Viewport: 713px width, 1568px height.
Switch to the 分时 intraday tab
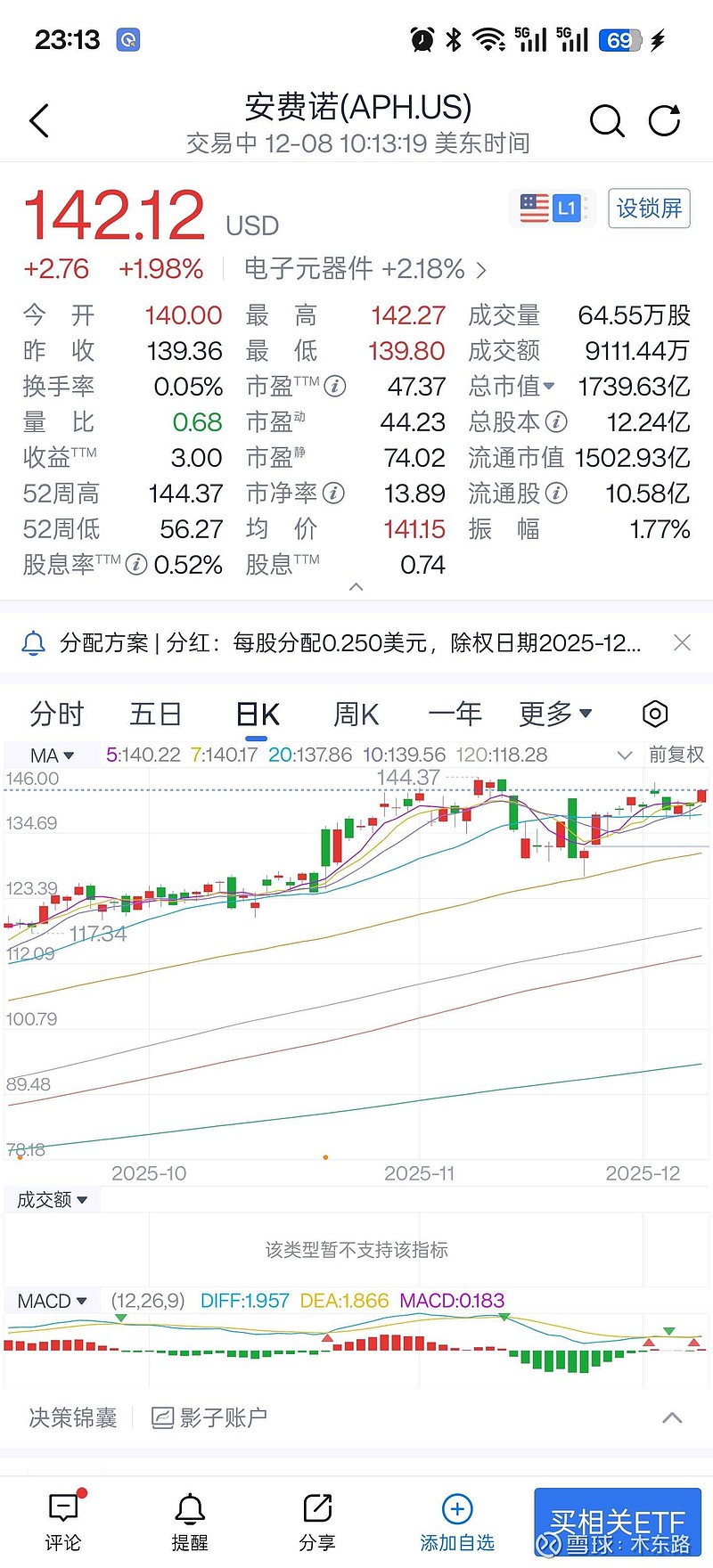56,714
